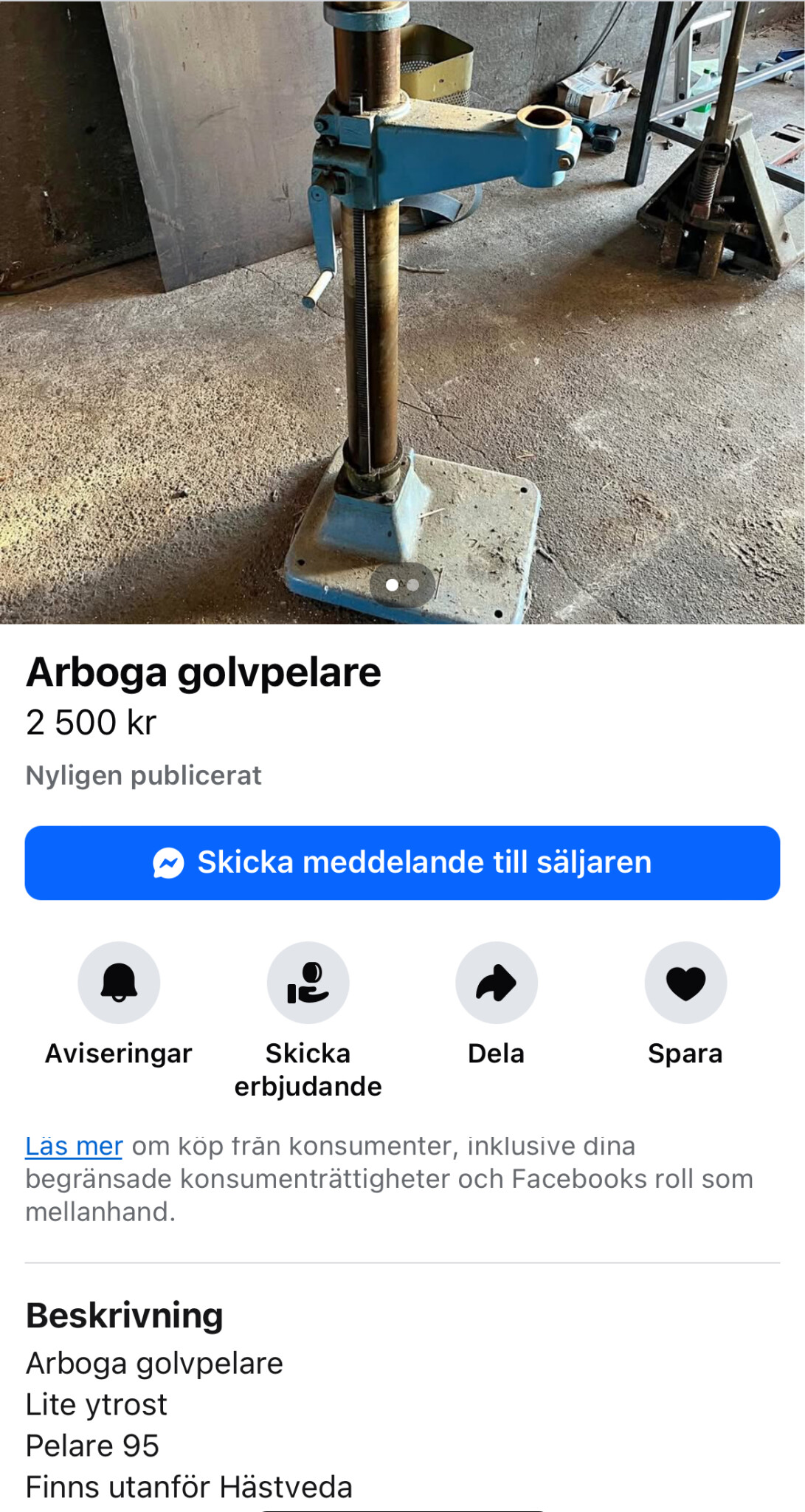Open the Läs mer link

74,1146
